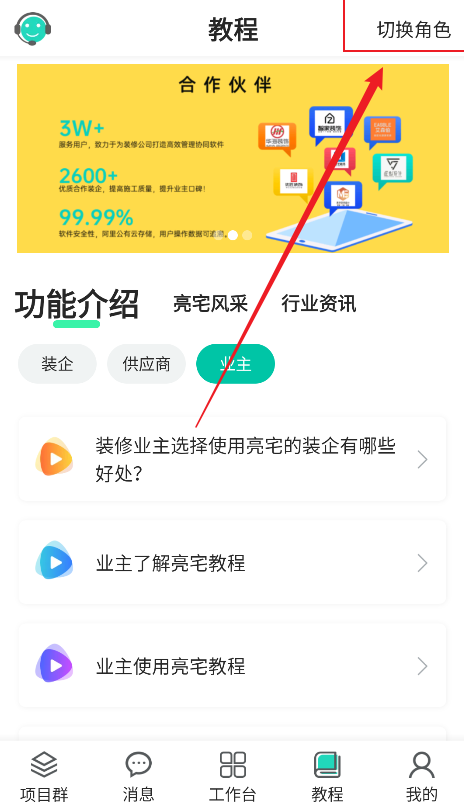Switch to the 亮宅风采 tab
464x806 pixels.
(210, 304)
